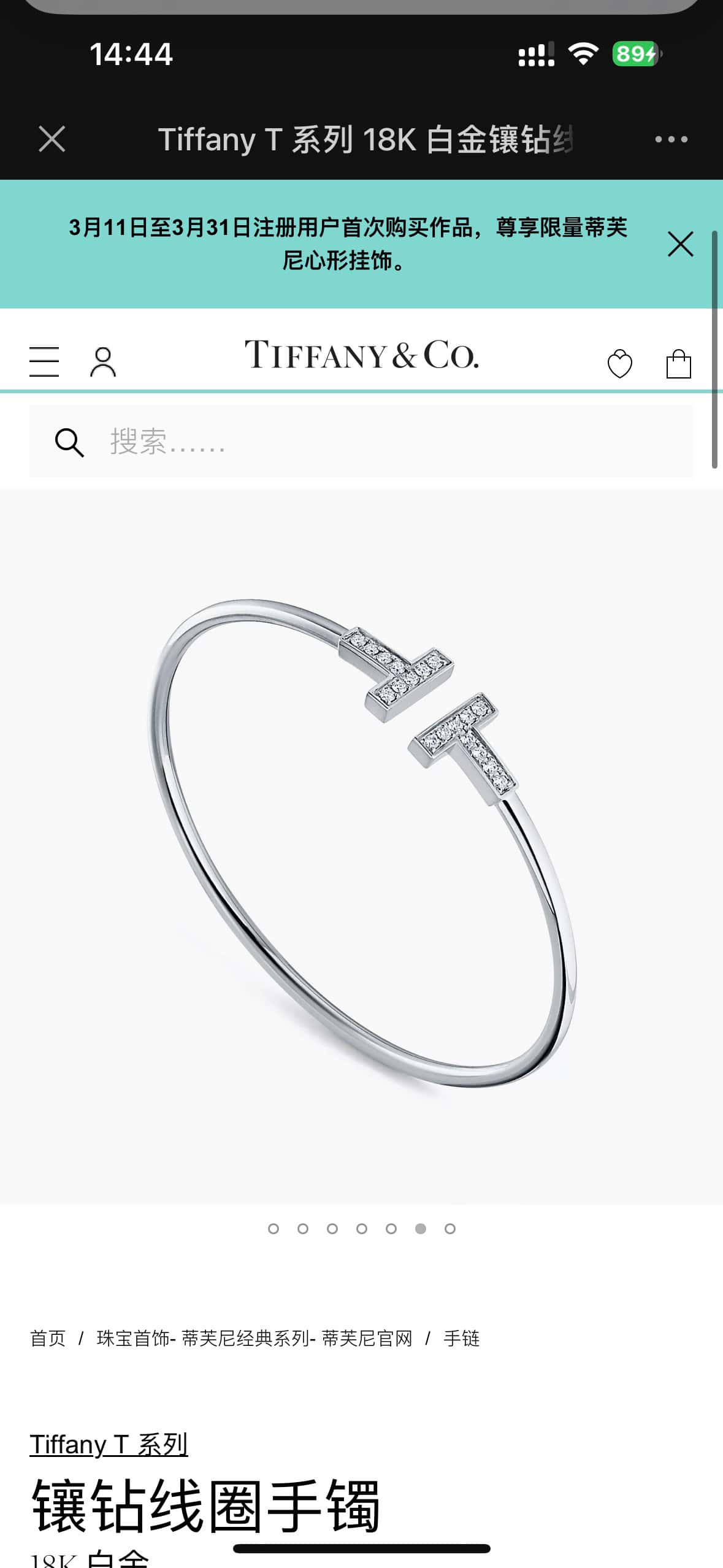Open the Tiffany T 系列 collection link
The height and width of the screenshot is (1568, 723).
pos(109,1444)
